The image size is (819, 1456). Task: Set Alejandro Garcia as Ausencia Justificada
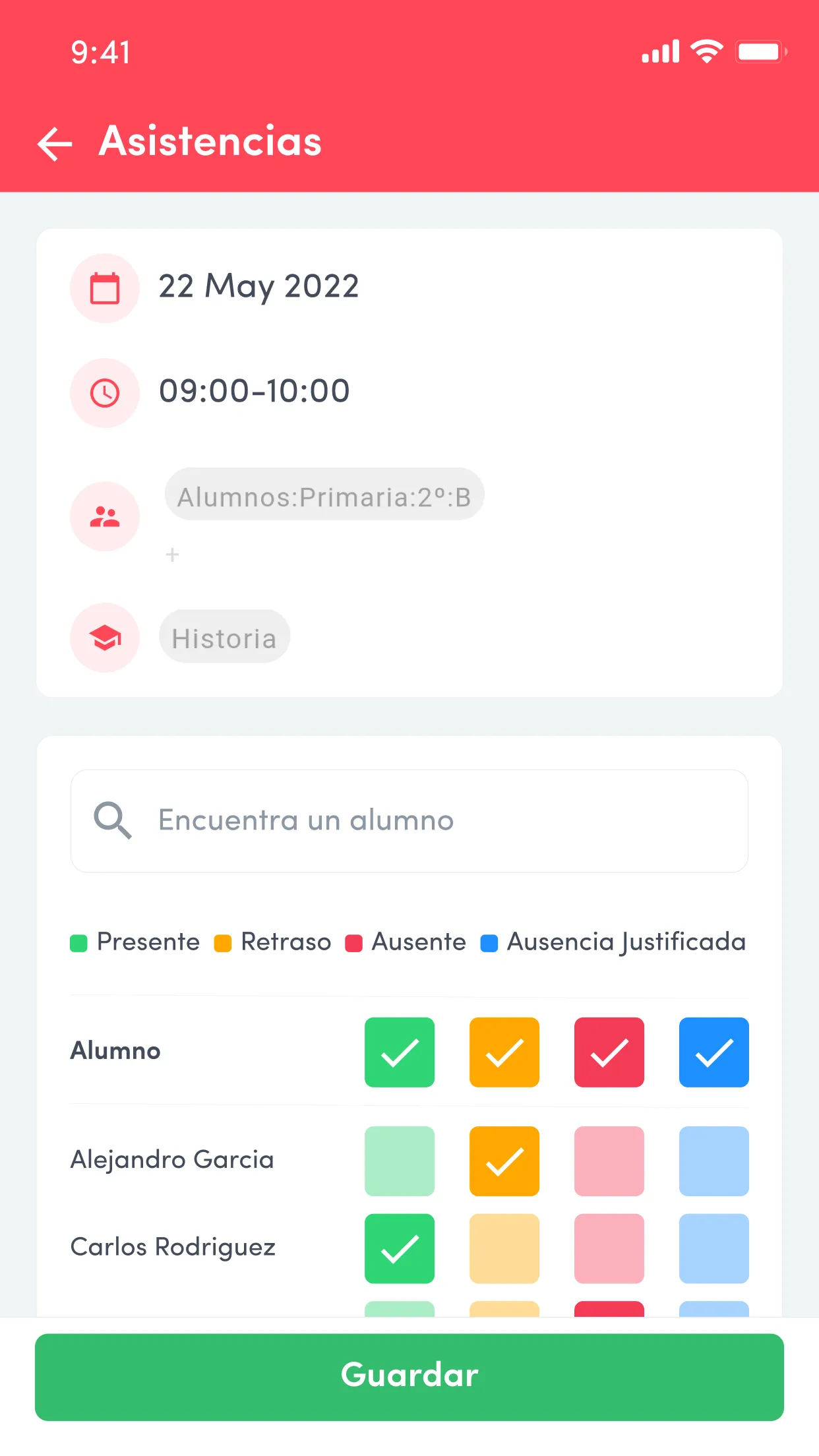pyautogui.click(x=714, y=1161)
